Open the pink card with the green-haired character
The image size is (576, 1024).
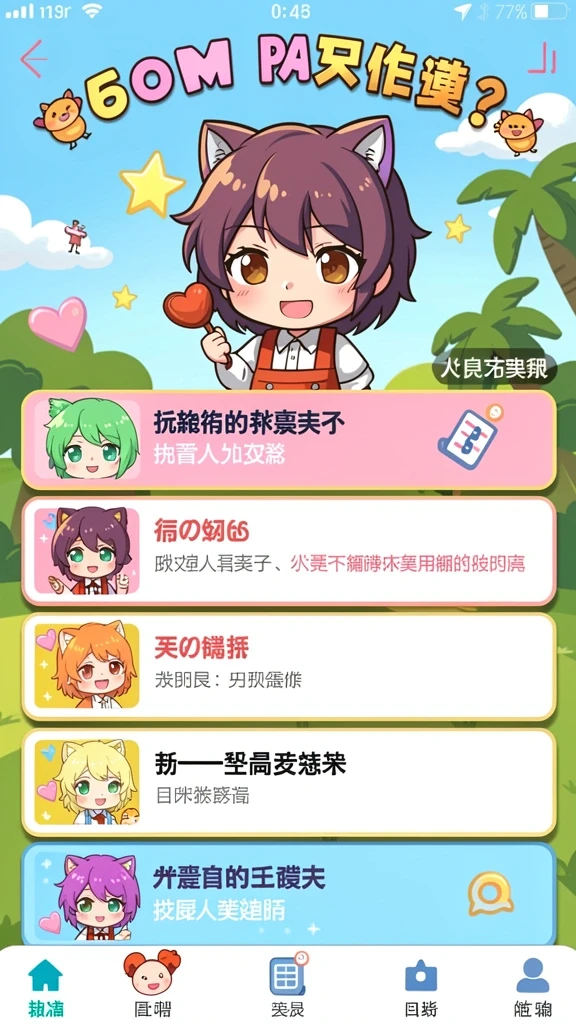tap(289, 440)
